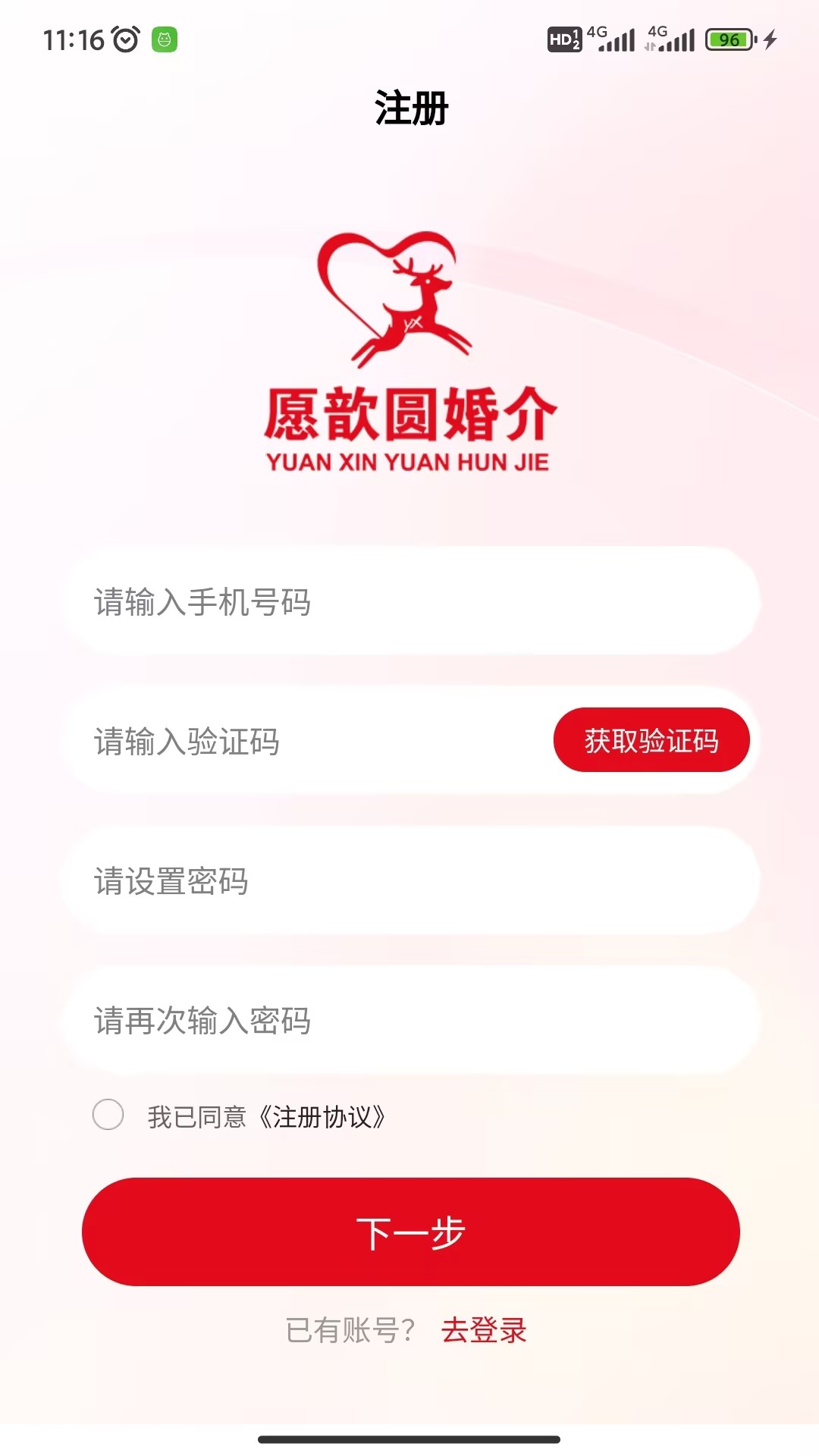Focus the 请再次输入密码 confirm password field

(x=409, y=1021)
